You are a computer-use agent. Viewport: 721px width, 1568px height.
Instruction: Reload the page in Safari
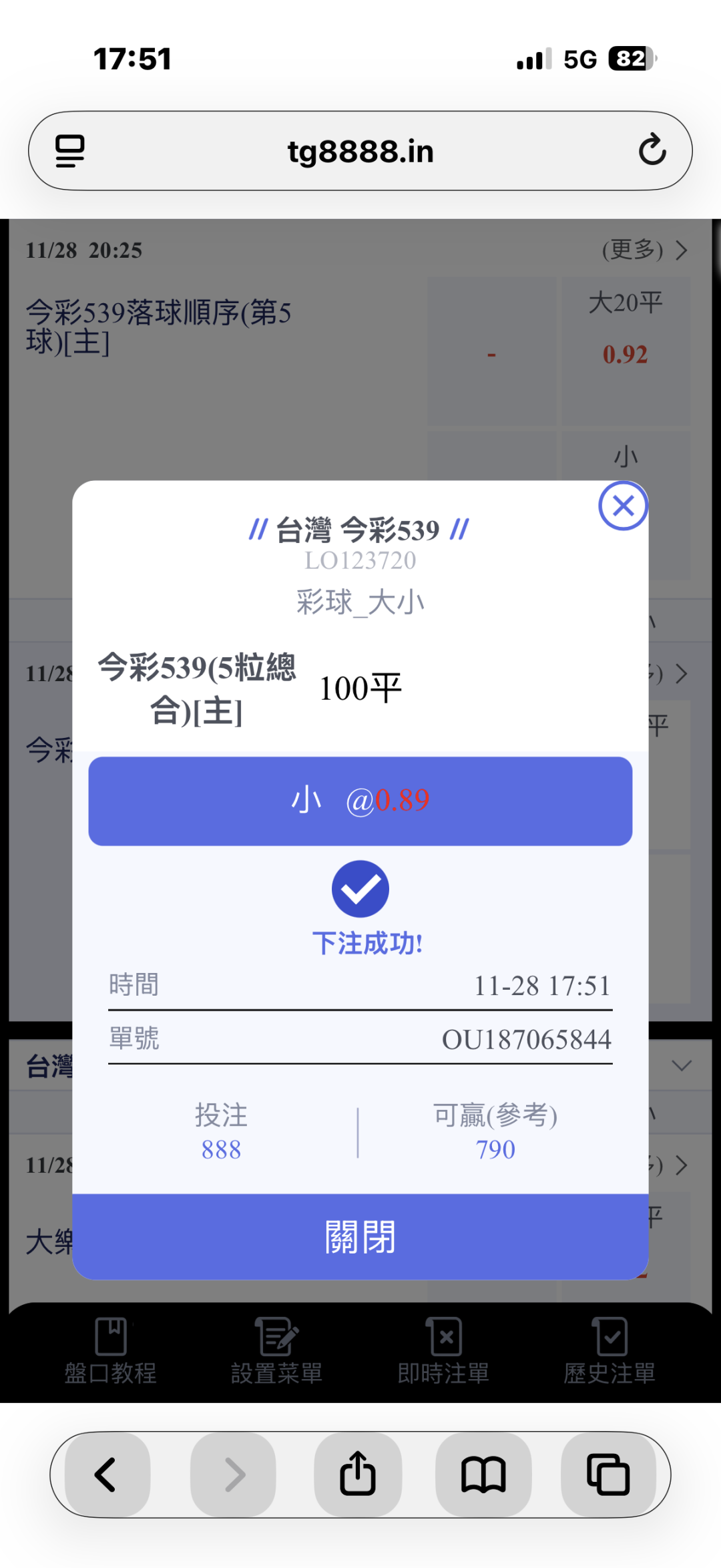click(x=652, y=150)
